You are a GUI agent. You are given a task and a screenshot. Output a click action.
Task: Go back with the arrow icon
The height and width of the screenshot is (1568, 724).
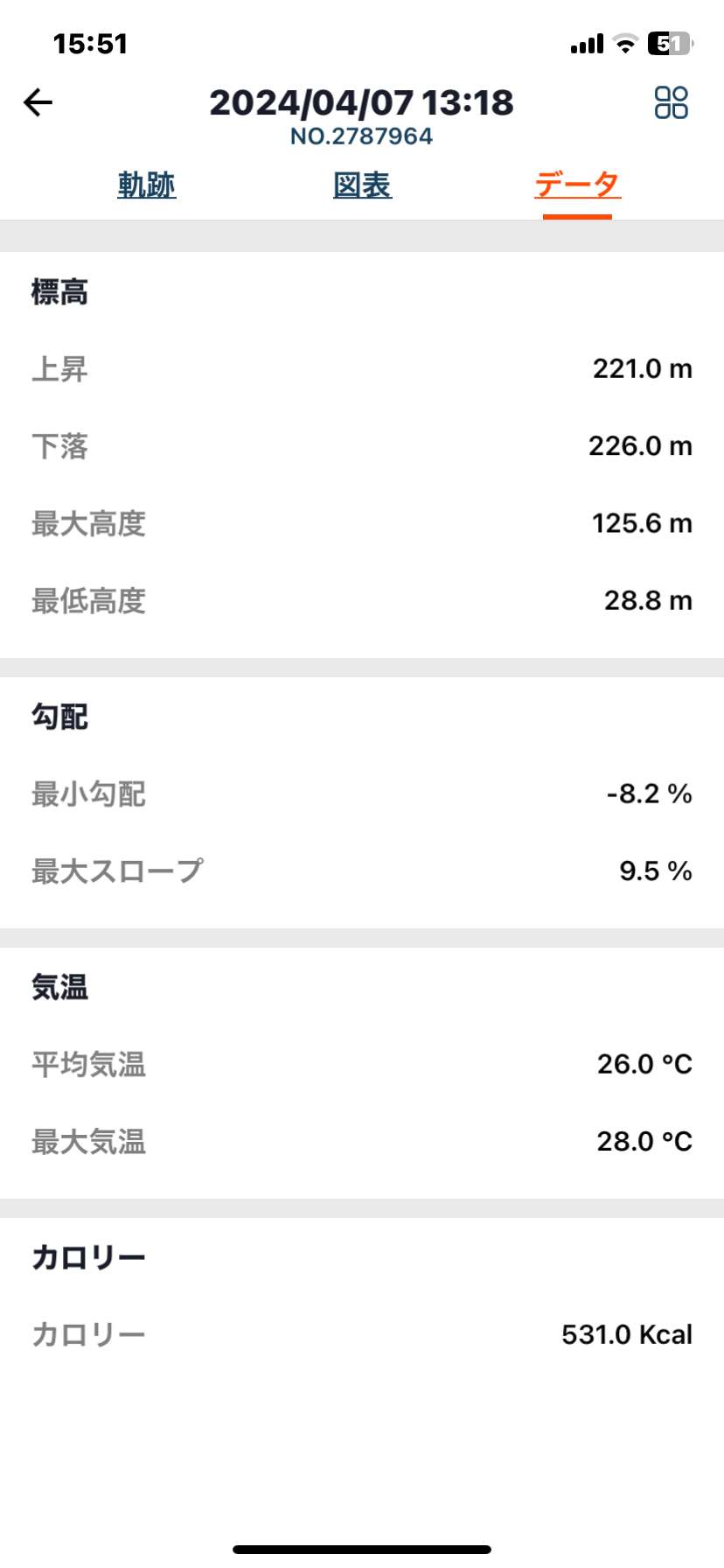38,103
